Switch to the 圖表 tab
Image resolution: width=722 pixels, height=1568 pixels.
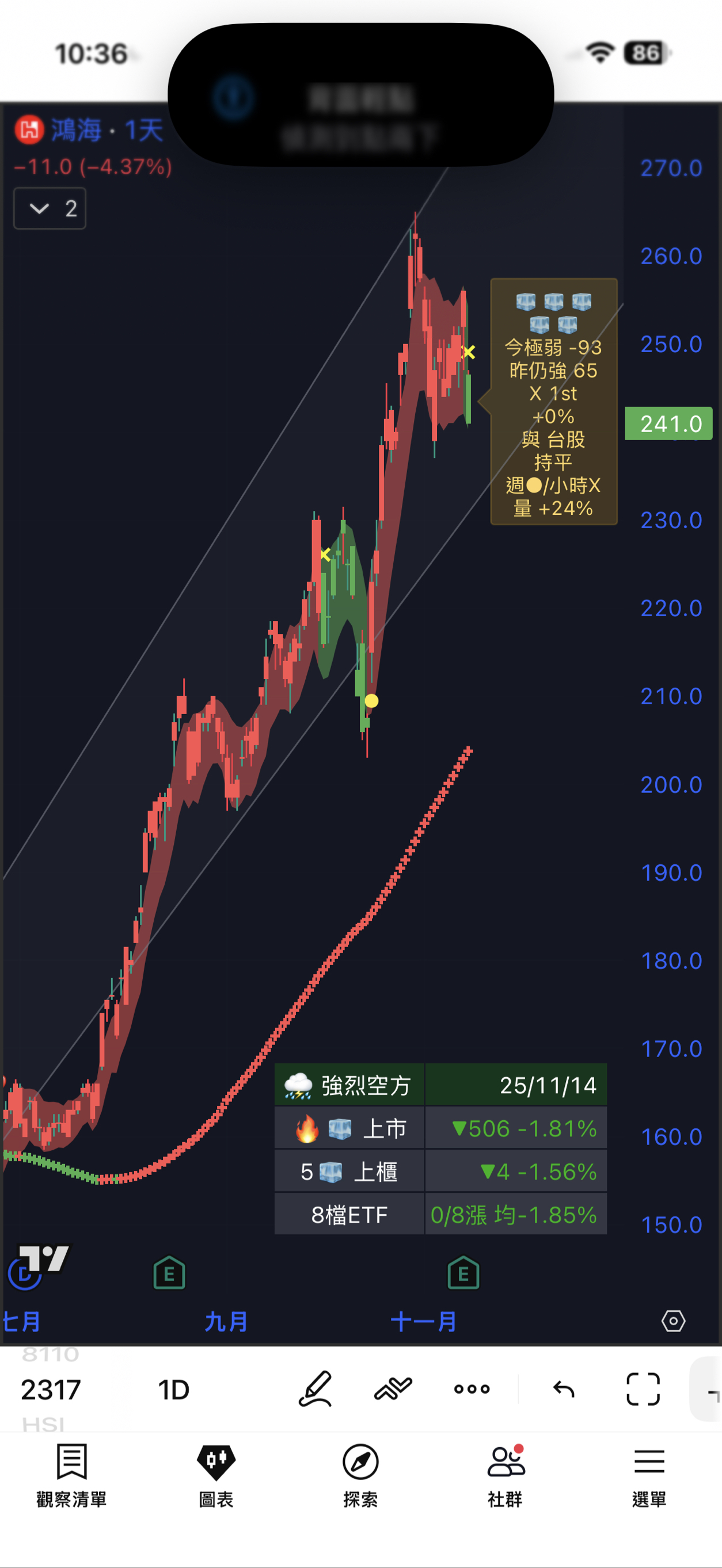(216, 1474)
